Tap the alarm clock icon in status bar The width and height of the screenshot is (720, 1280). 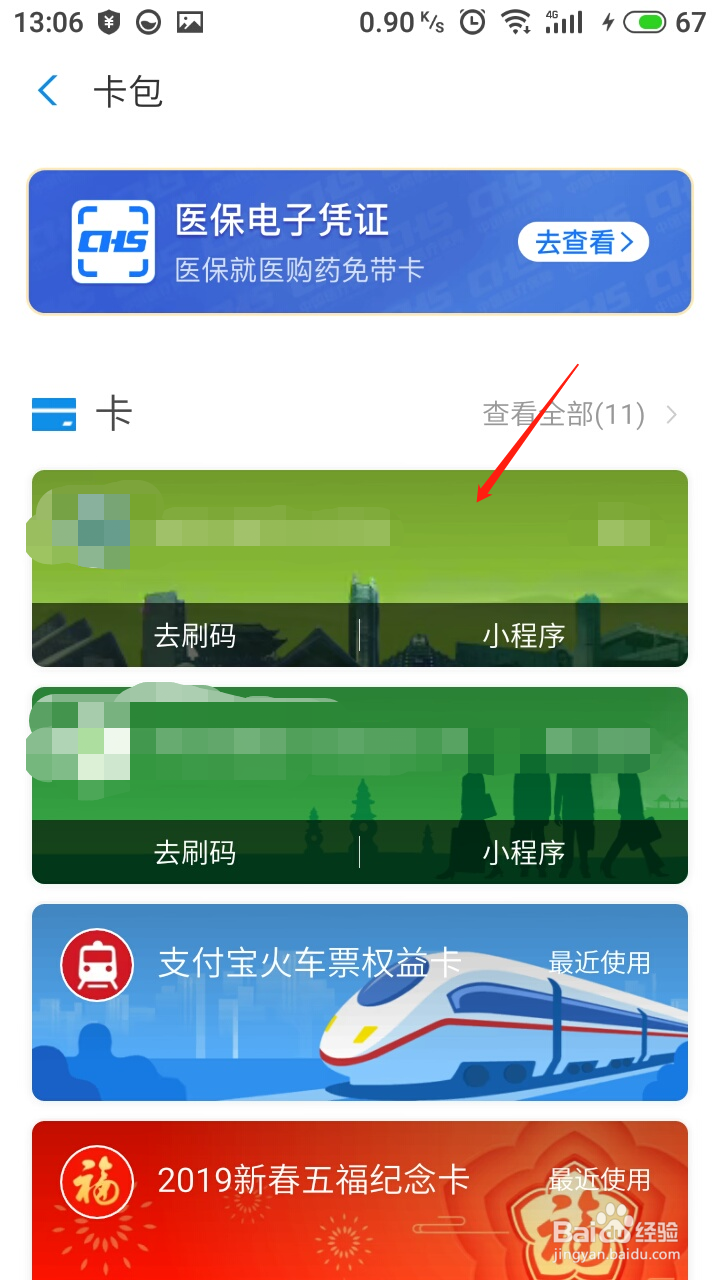pos(472,20)
